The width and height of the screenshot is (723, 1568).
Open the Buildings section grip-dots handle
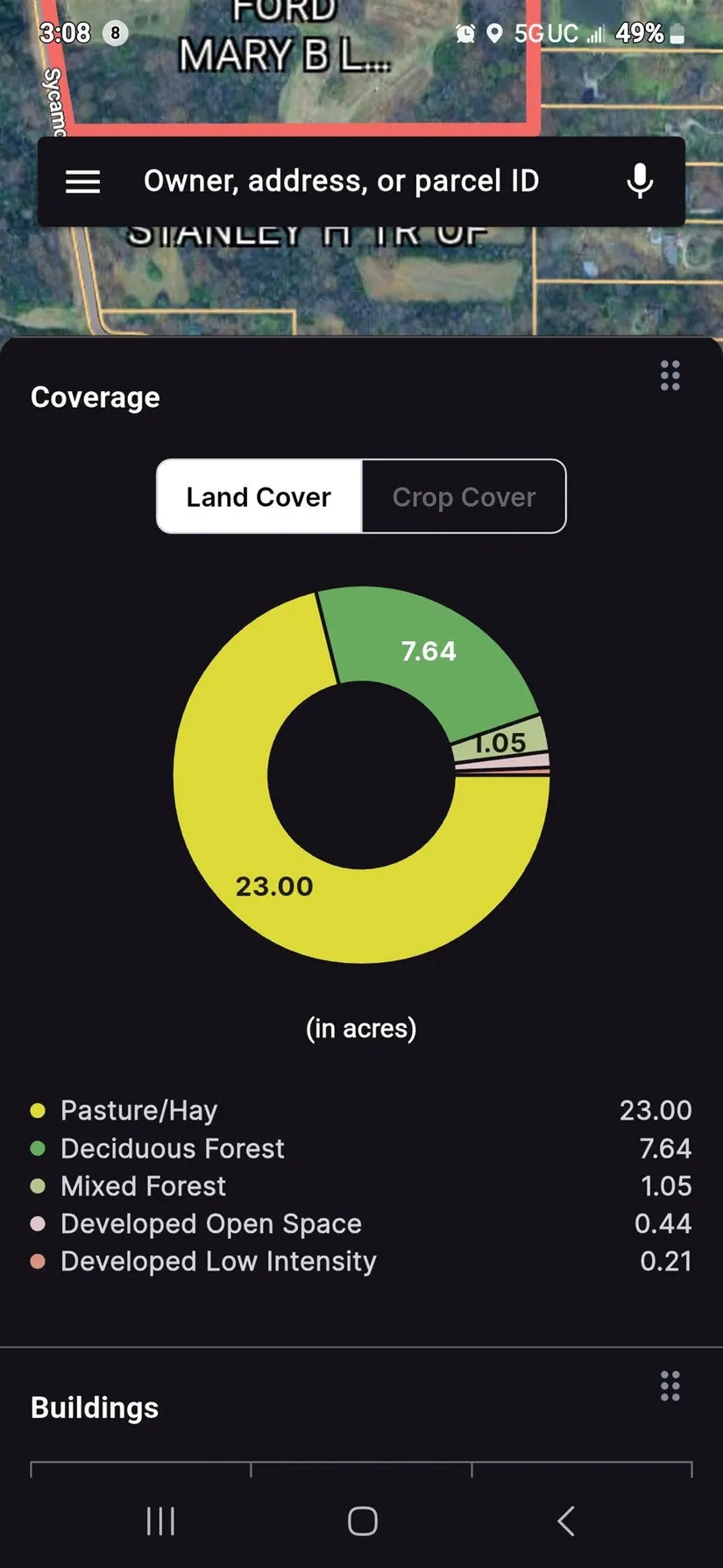coord(670,1386)
